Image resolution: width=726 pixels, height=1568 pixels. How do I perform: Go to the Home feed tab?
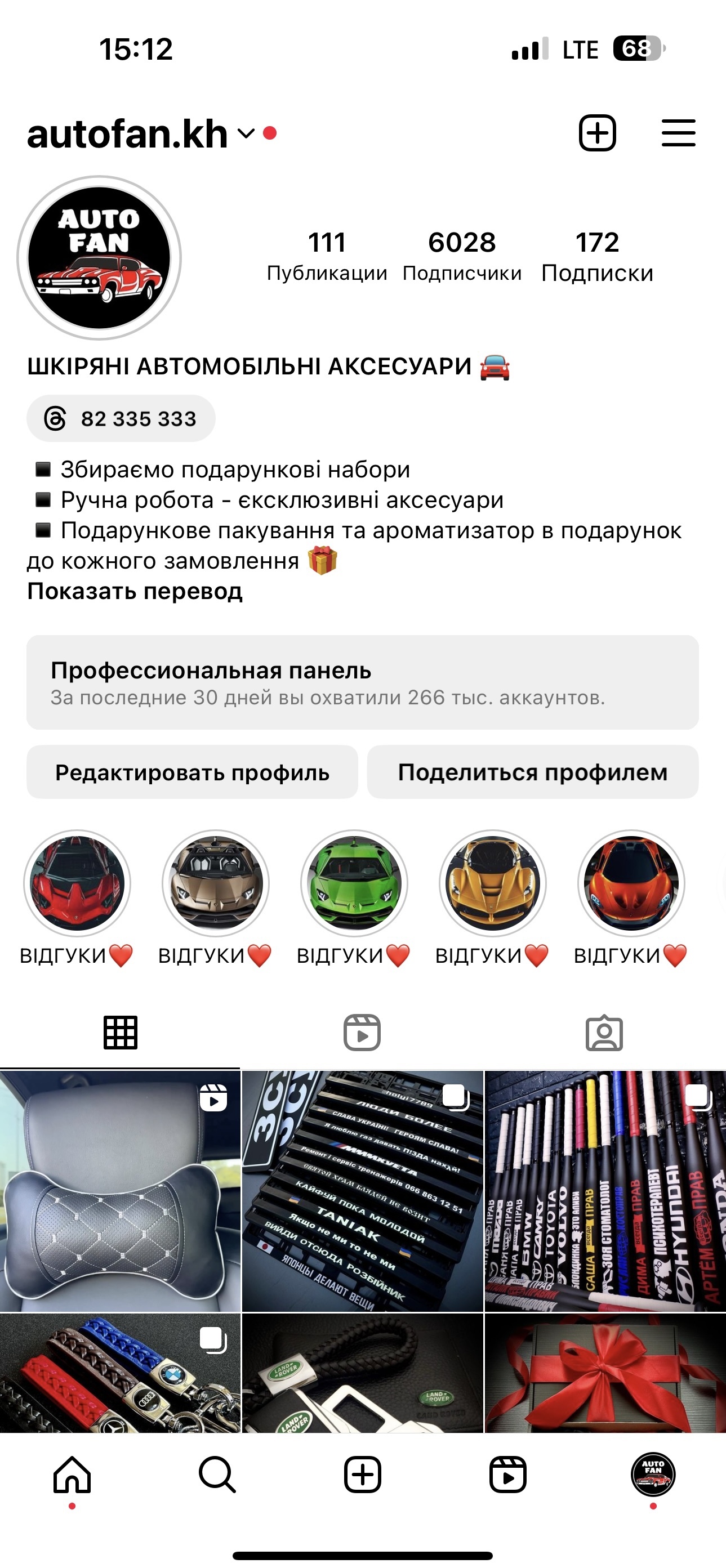click(x=72, y=1475)
